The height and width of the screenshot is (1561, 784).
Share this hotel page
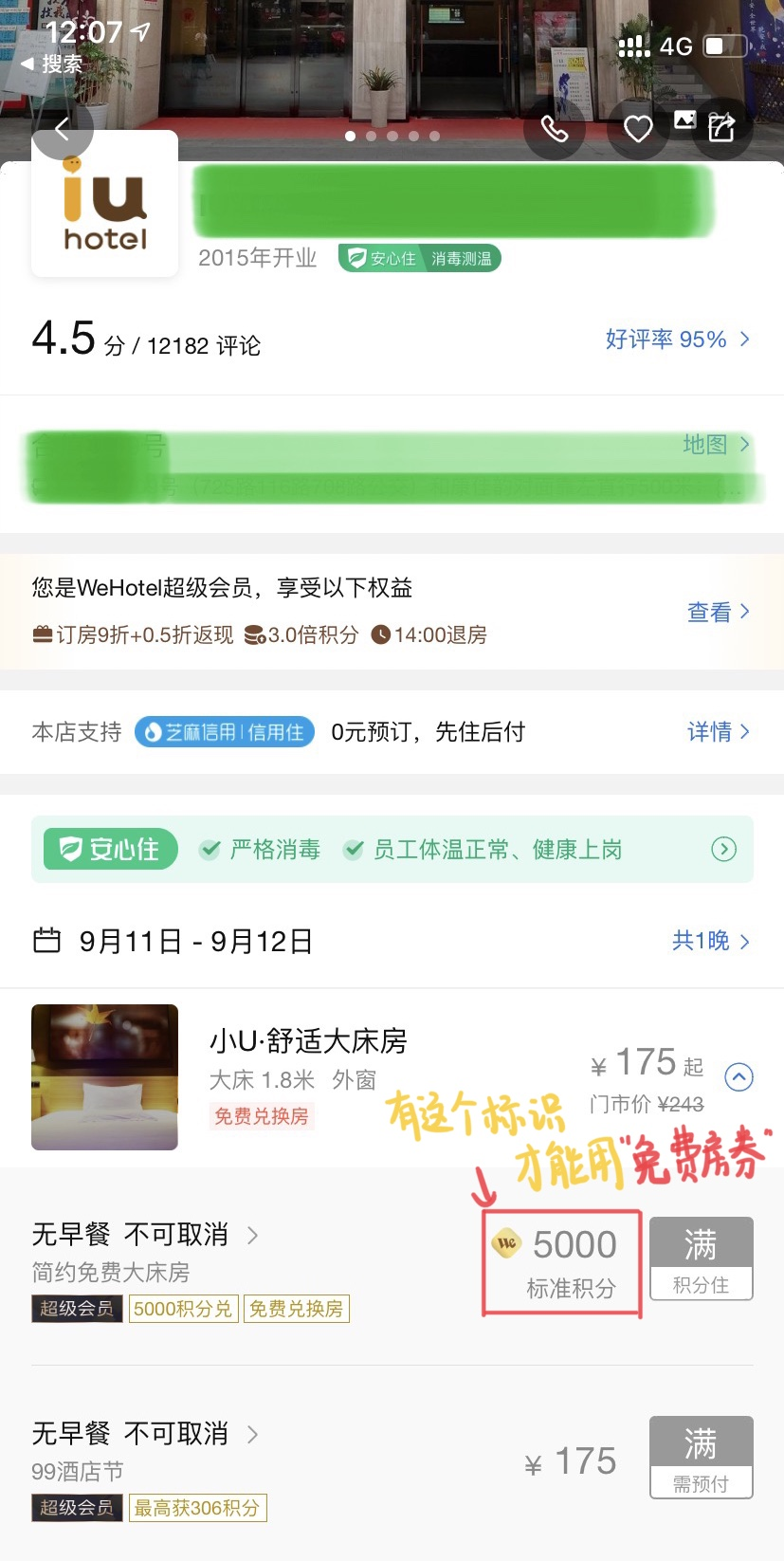tap(721, 128)
